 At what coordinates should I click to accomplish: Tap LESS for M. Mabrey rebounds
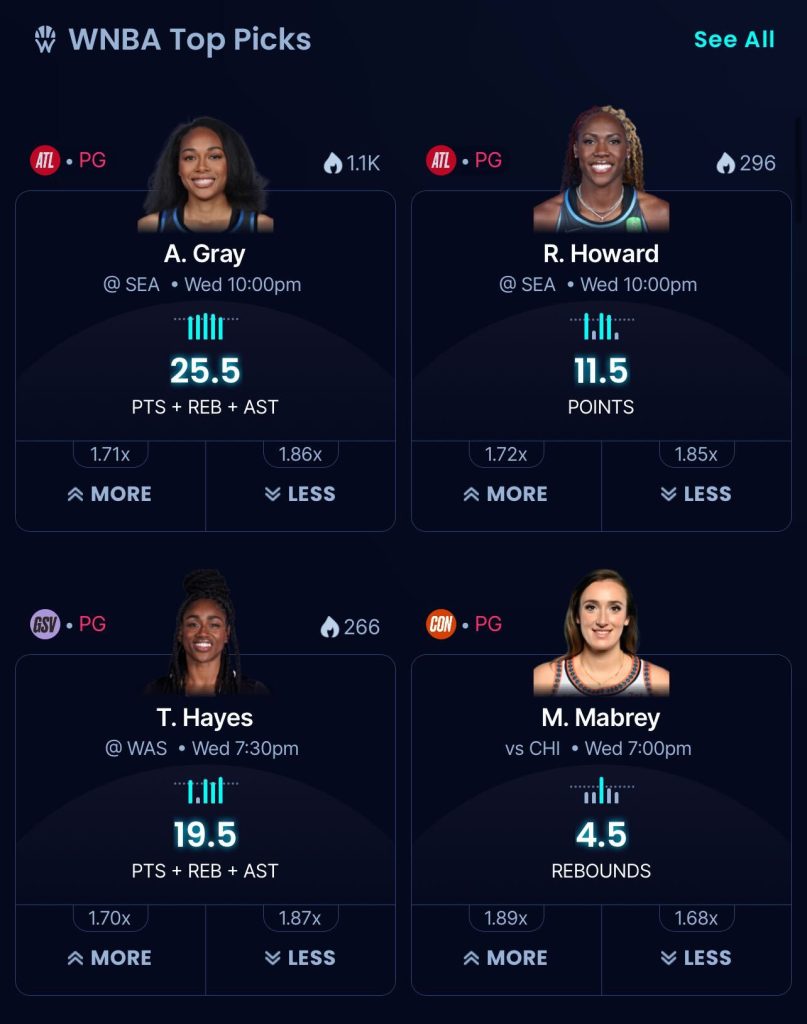pyautogui.click(x=696, y=957)
